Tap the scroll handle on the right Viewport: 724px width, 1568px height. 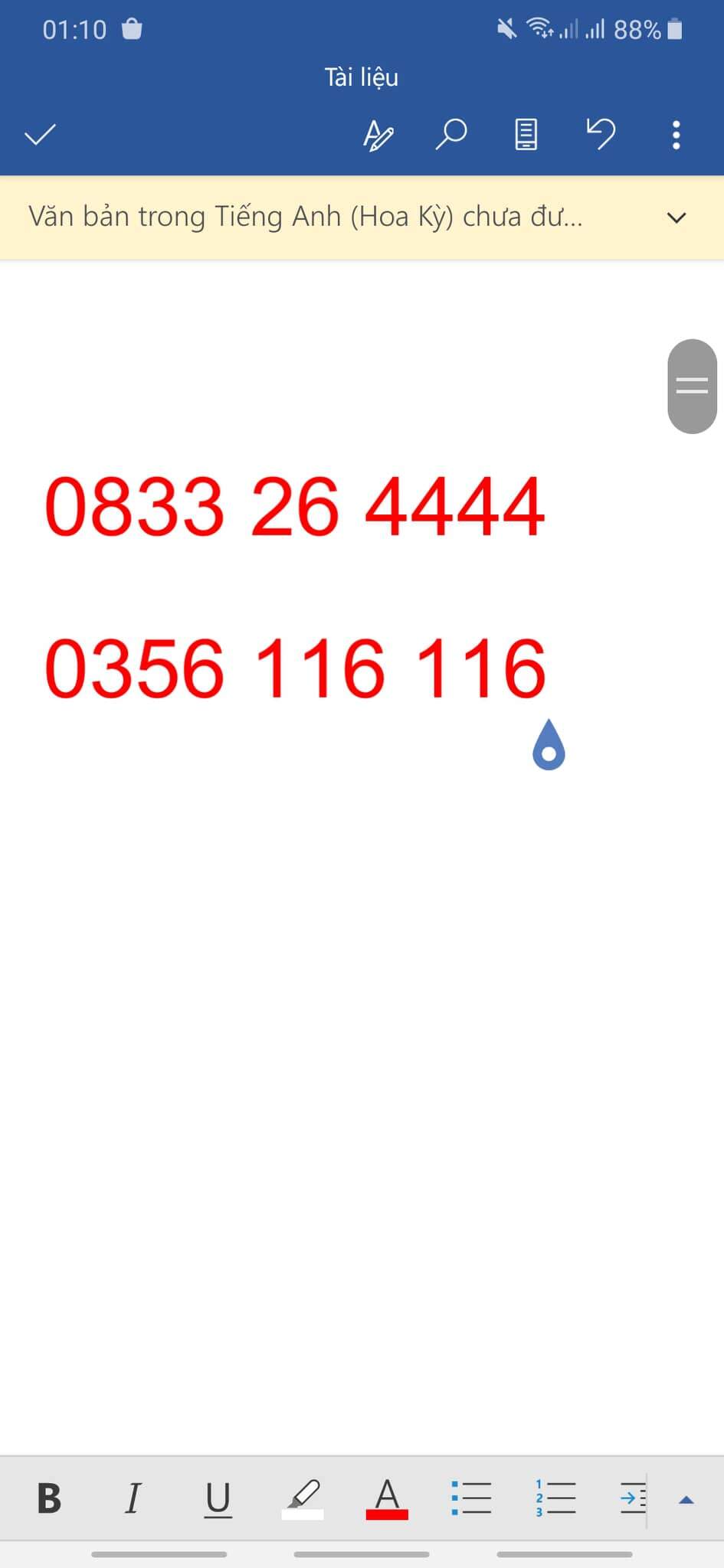tap(692, 386)
